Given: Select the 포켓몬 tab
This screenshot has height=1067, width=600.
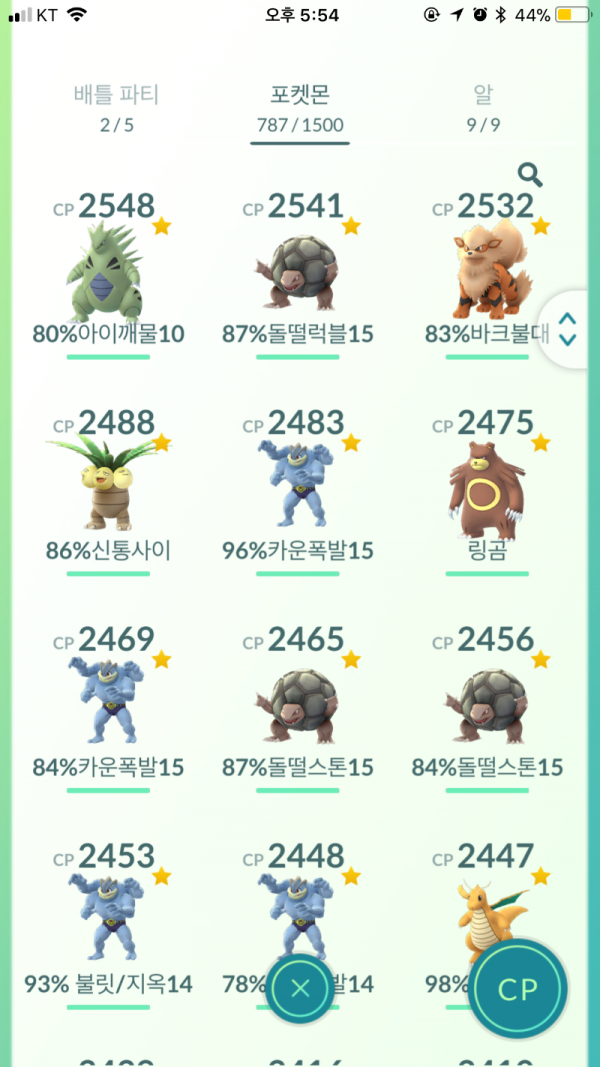Looking at the screenshot, I should tap(300, 107).
